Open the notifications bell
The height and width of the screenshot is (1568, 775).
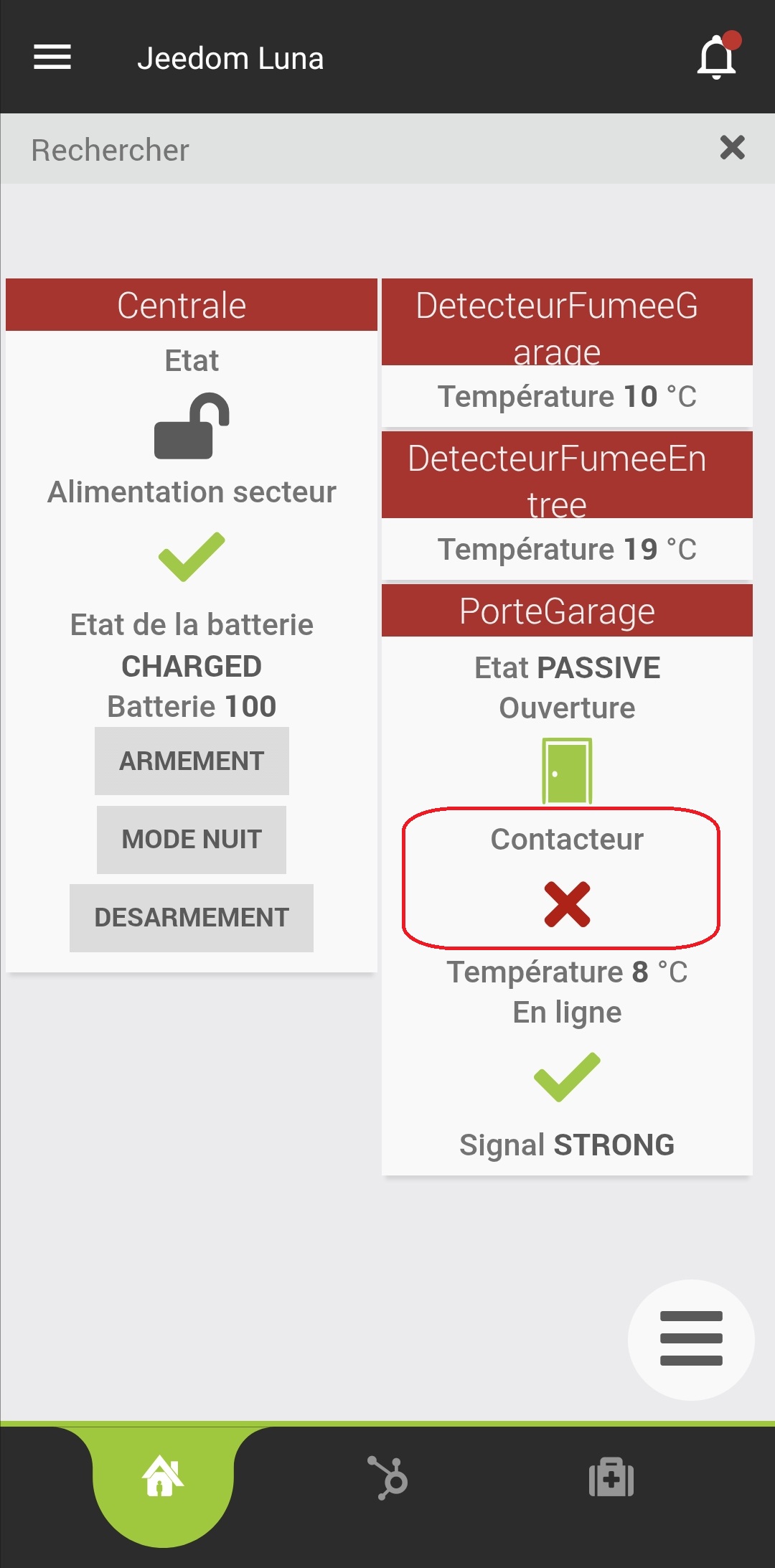tap(717, 57)
